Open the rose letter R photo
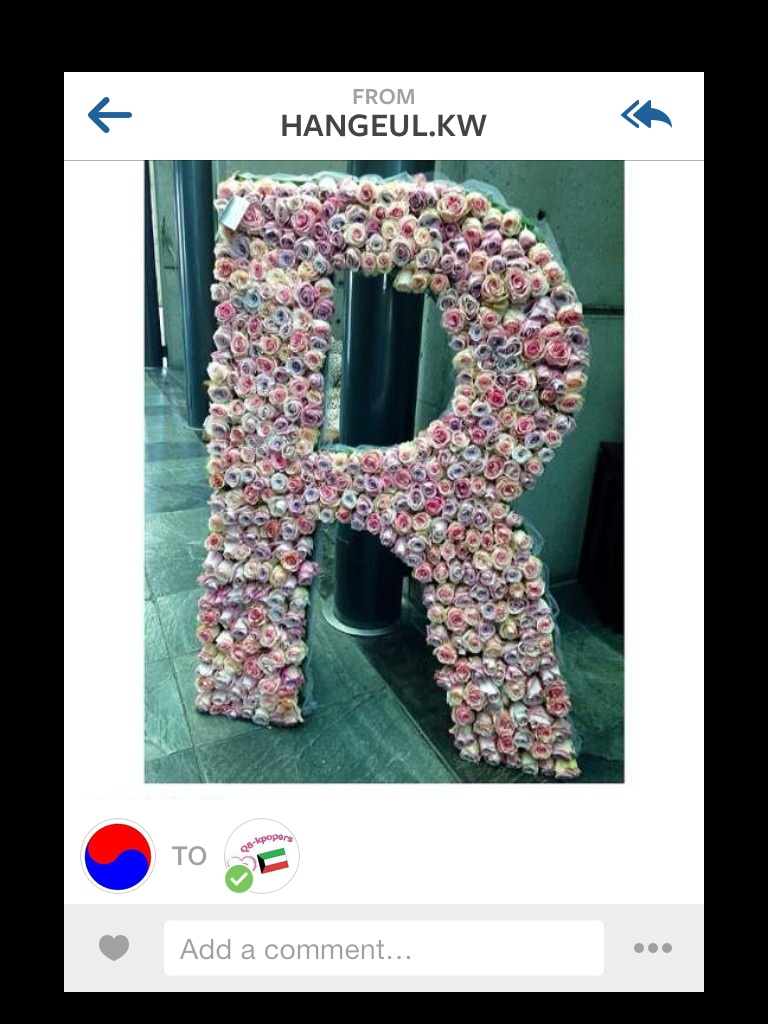The height and width of the screenshot is (1024, 768). coord(384,470)
